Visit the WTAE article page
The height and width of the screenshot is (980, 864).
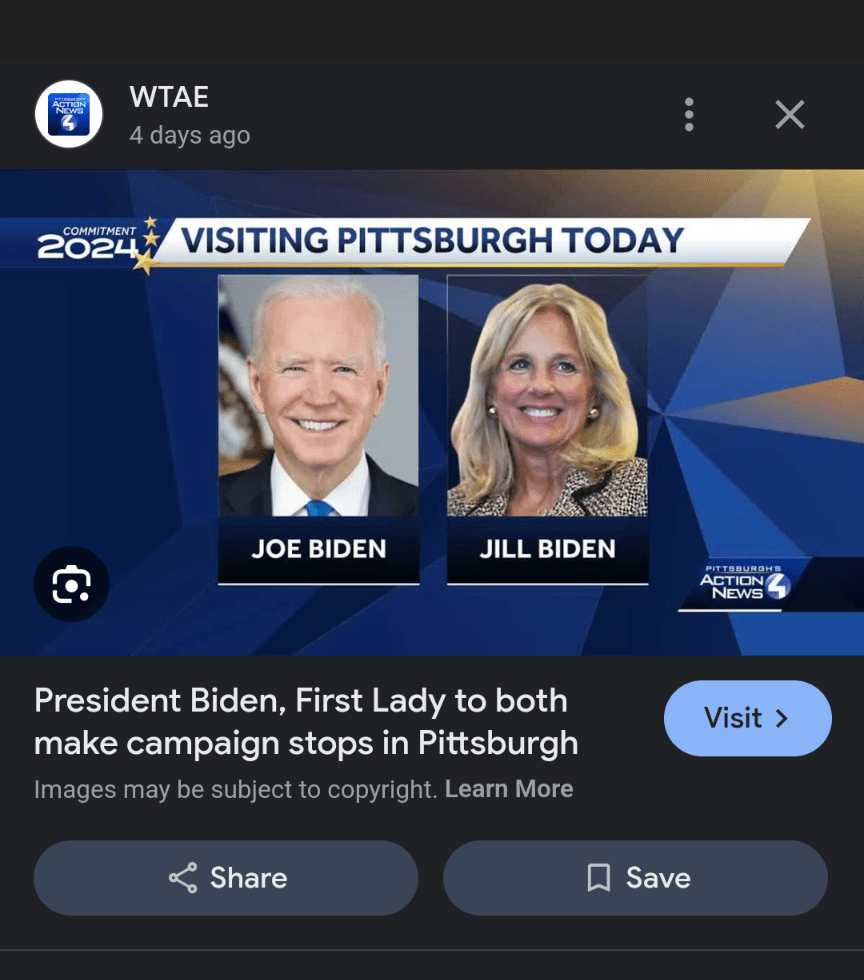(x=747, y=718)
